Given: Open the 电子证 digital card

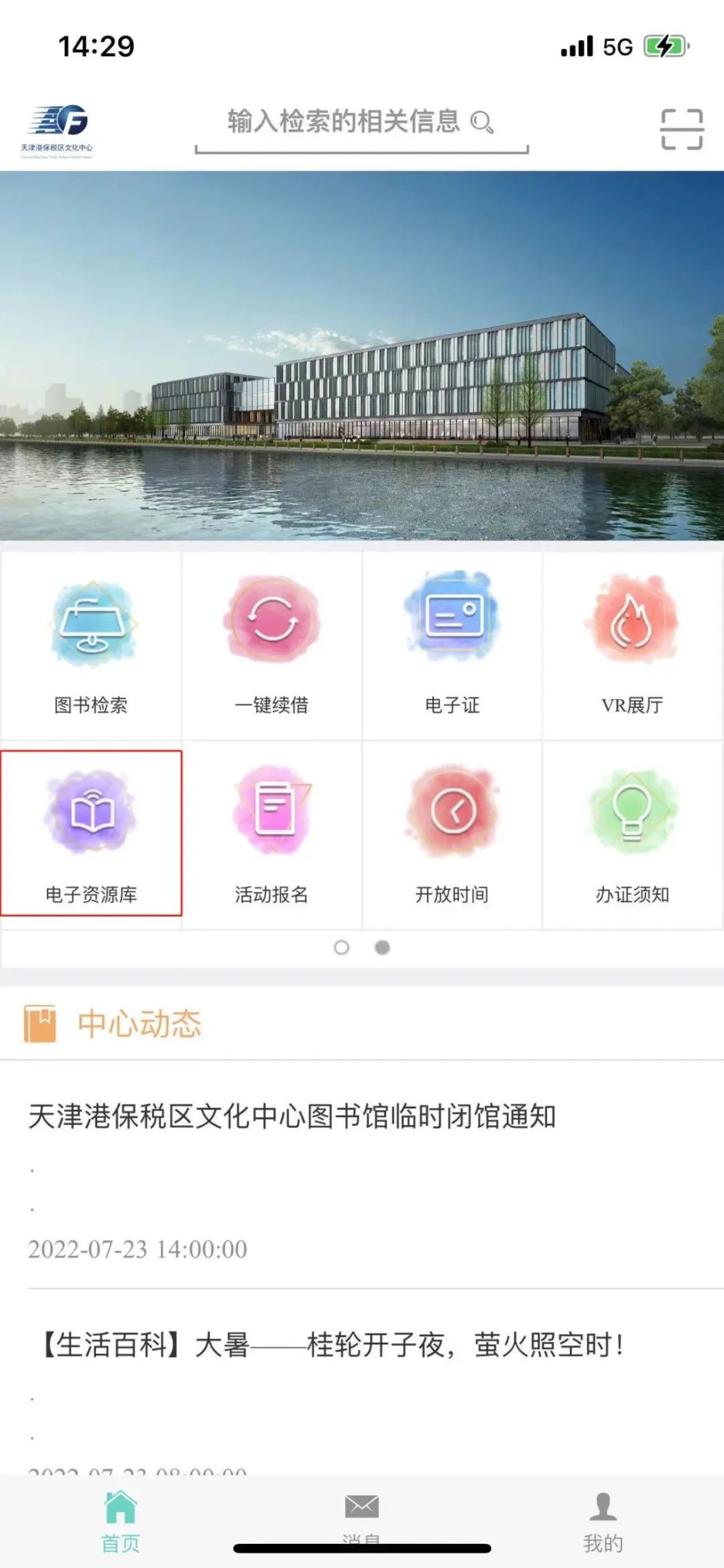Looking at the screenshot, I should tap(452, 645).
